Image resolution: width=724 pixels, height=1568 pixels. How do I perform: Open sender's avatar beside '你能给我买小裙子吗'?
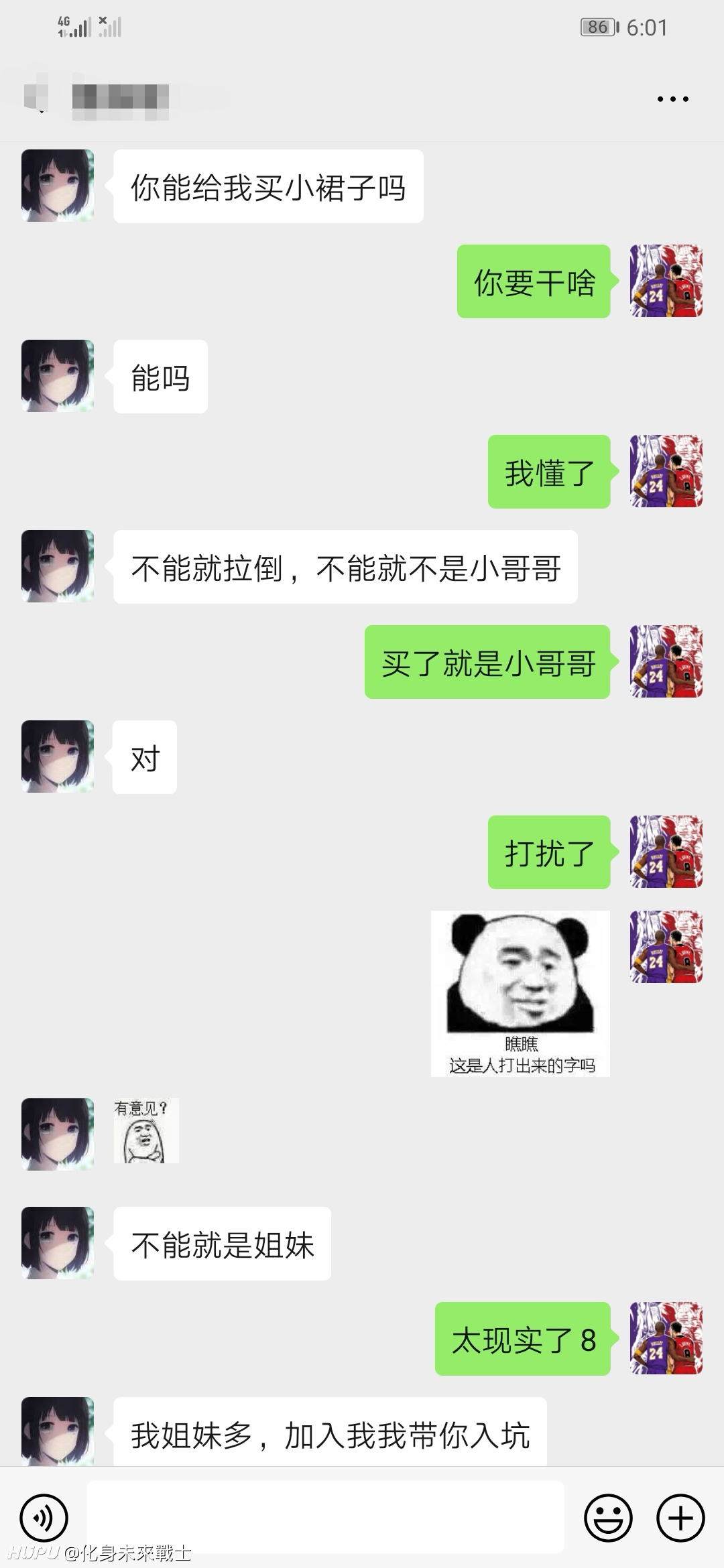click(58, 186)
